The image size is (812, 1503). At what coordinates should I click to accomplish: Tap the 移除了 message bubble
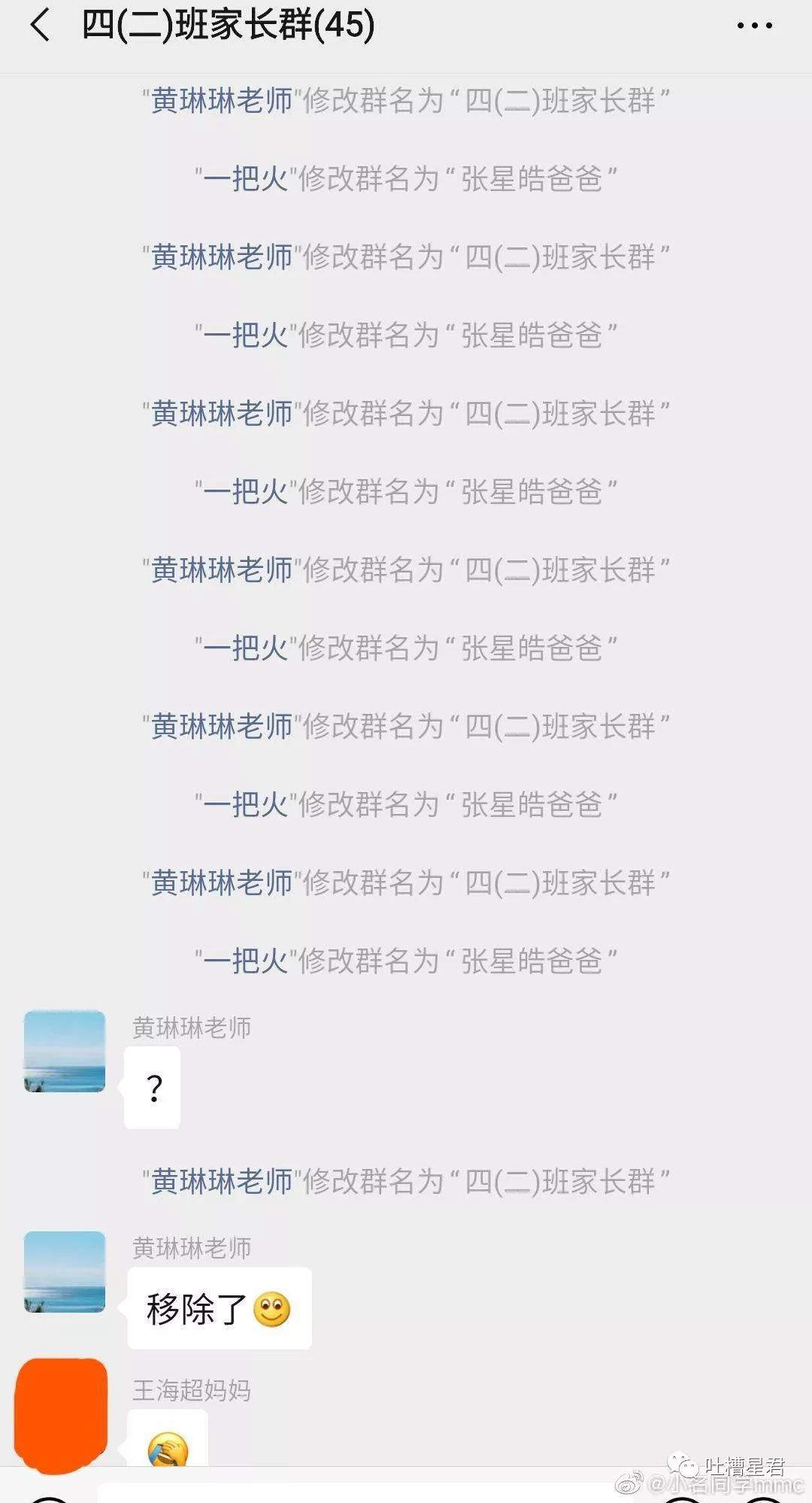(x=218, y=1307)
